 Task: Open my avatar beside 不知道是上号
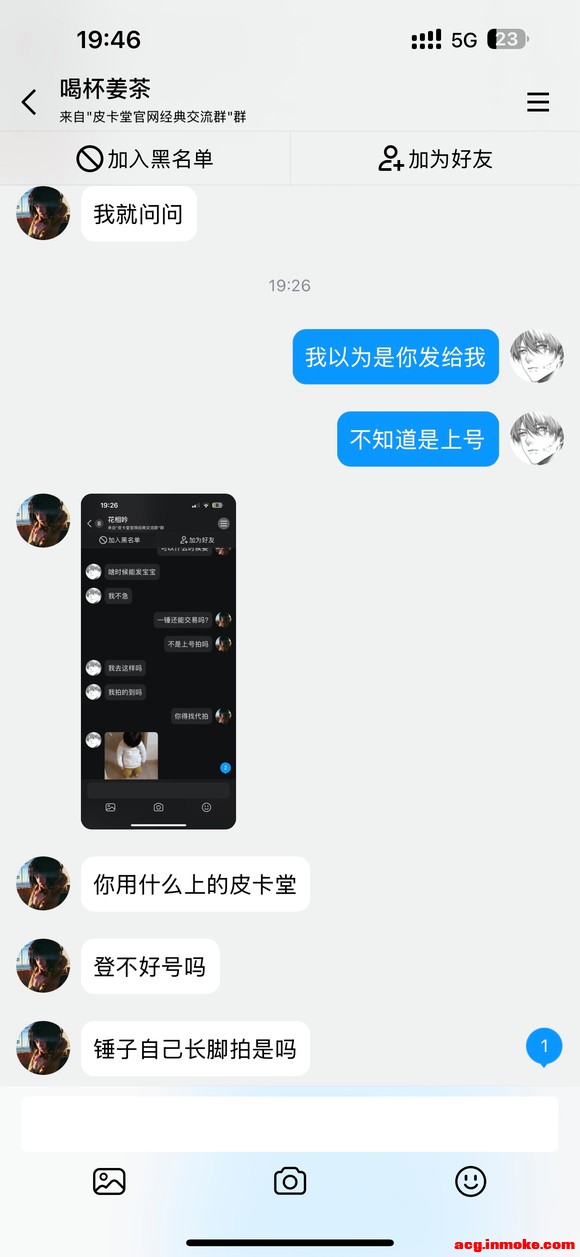point(537,439)
